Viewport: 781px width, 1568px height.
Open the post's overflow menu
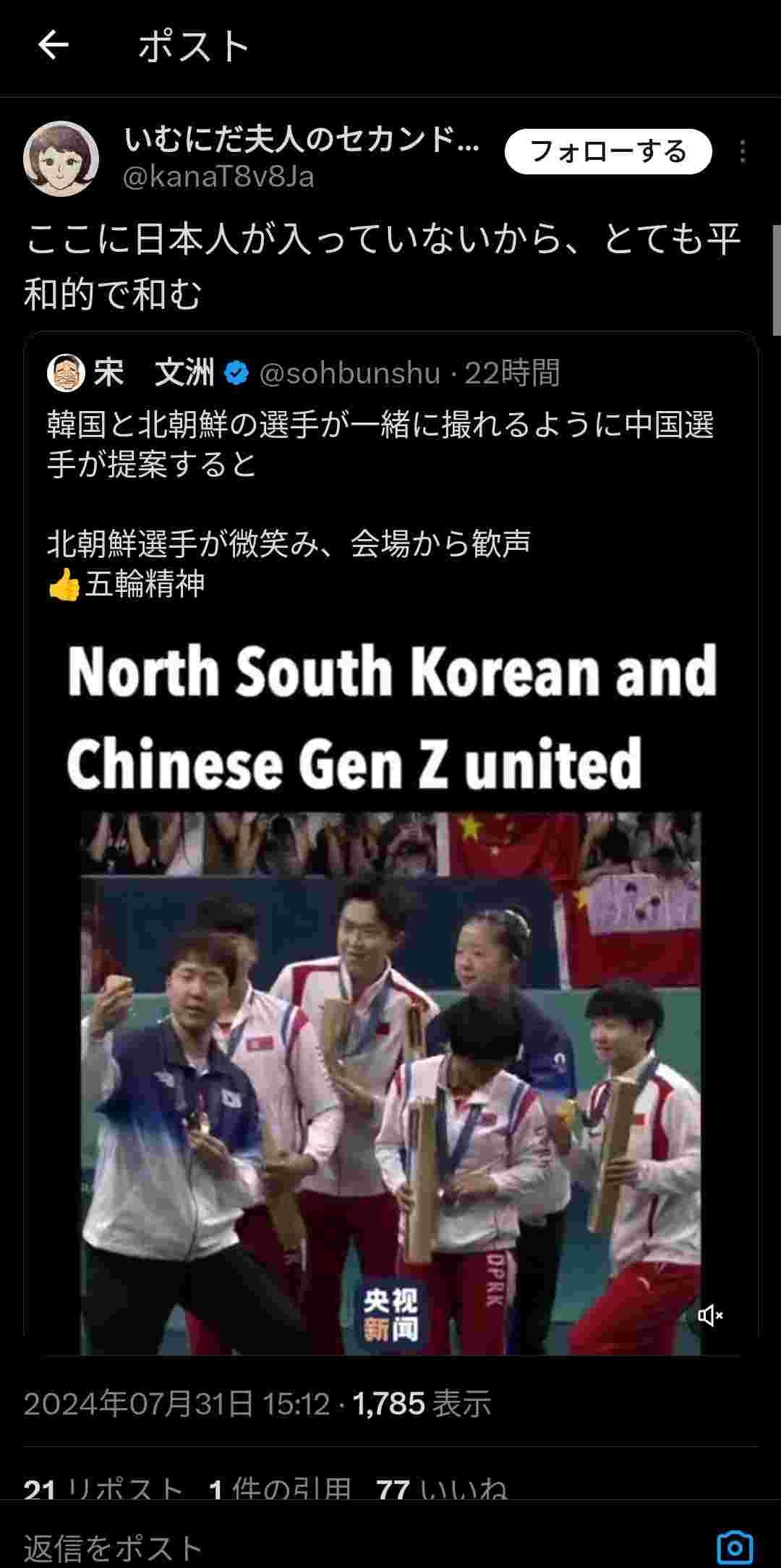click(x=743, y=152)
